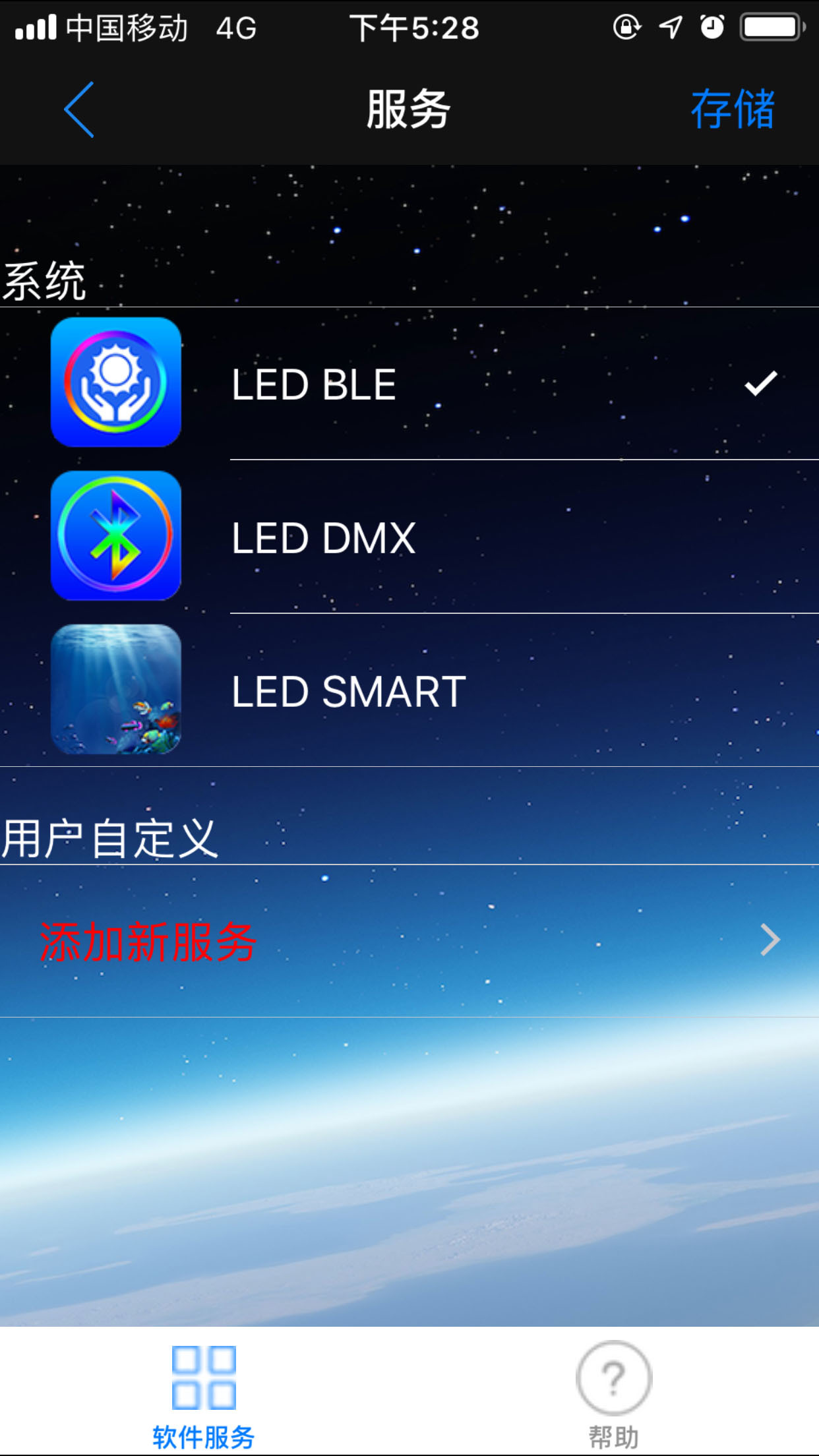Toggle the checkmark on LED BLE
This screenshot has width=819, height=1456.
(x=762, y=382)
